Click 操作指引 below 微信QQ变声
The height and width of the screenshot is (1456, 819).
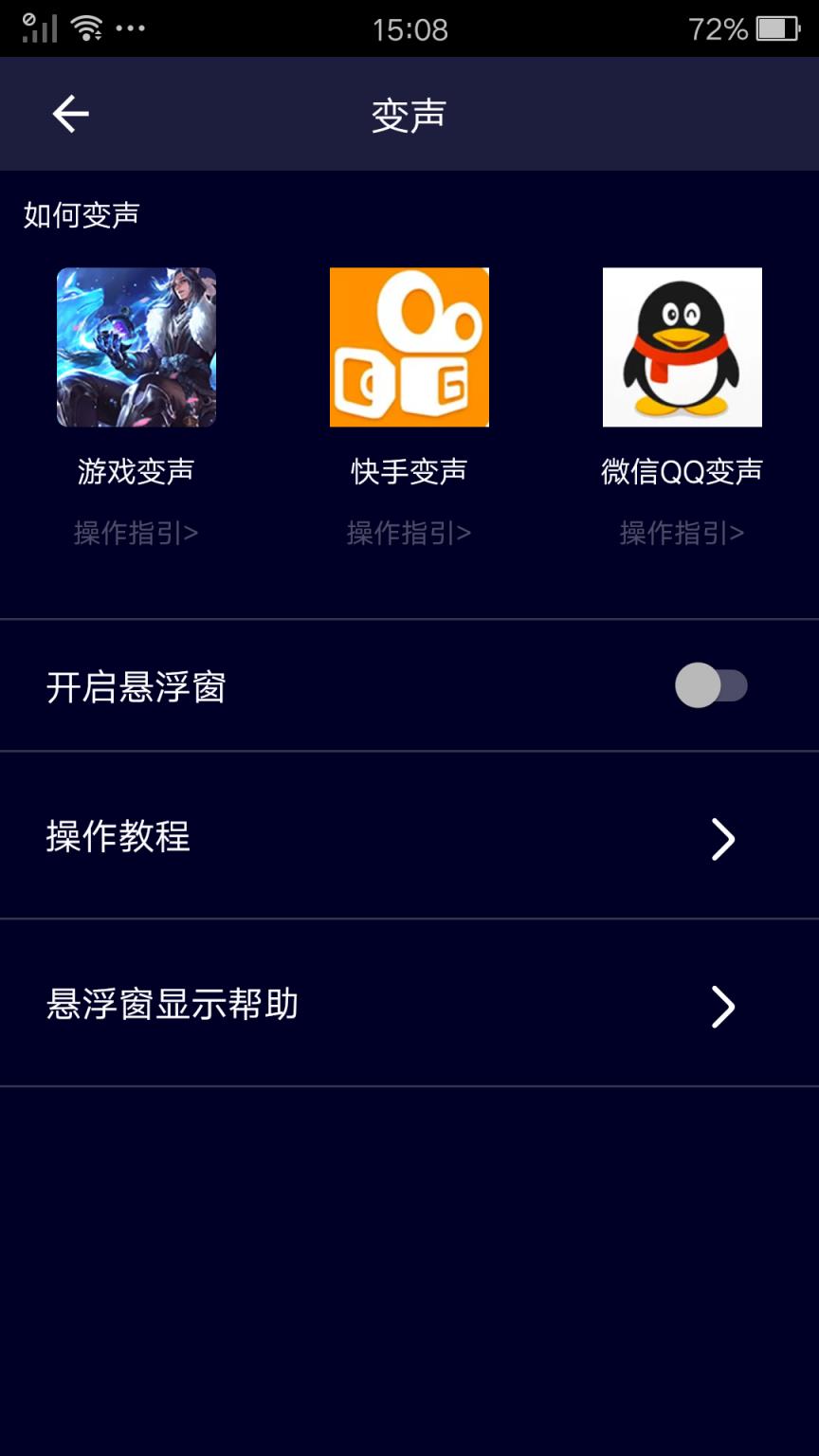[682, 533]
